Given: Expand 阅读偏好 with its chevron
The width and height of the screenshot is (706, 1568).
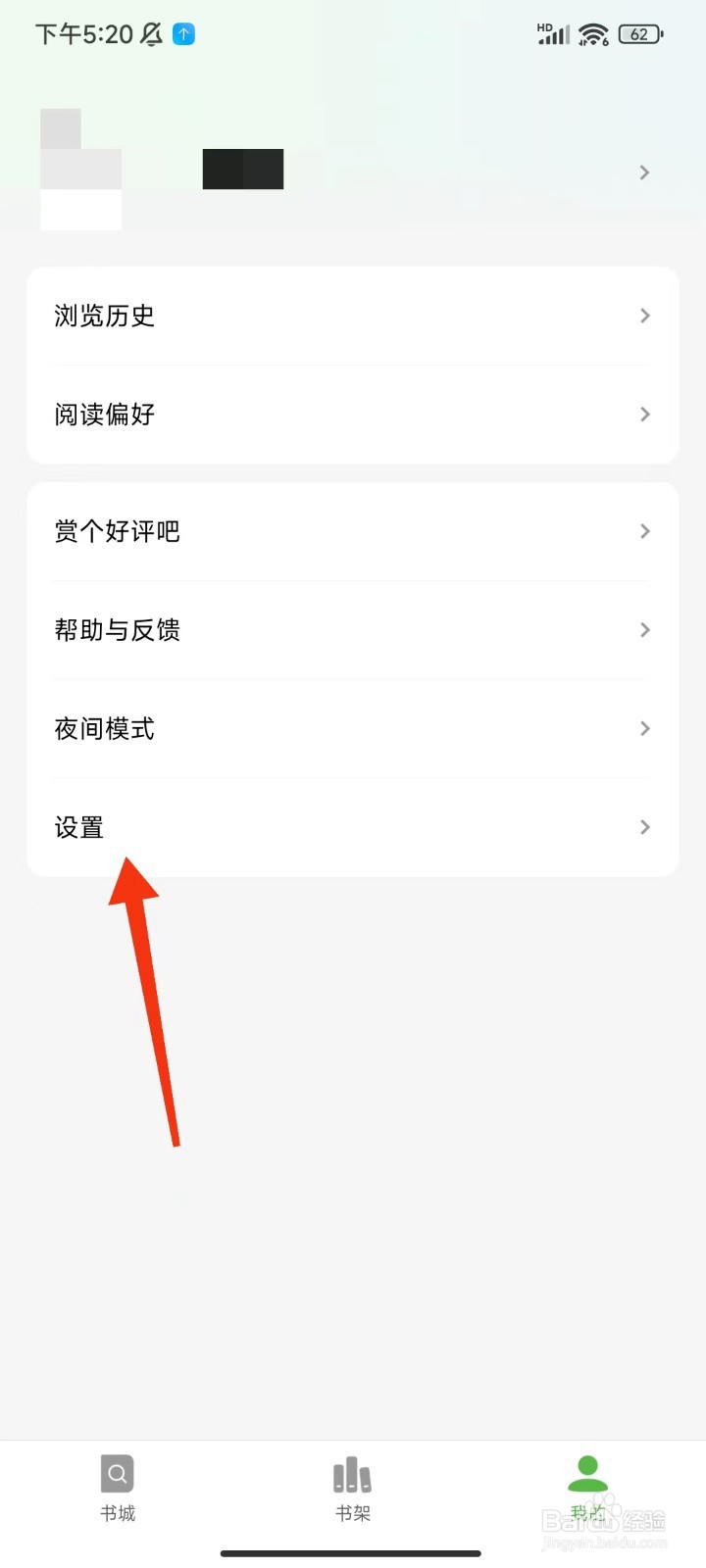Looking at the screenshot, I should [644, 415].
